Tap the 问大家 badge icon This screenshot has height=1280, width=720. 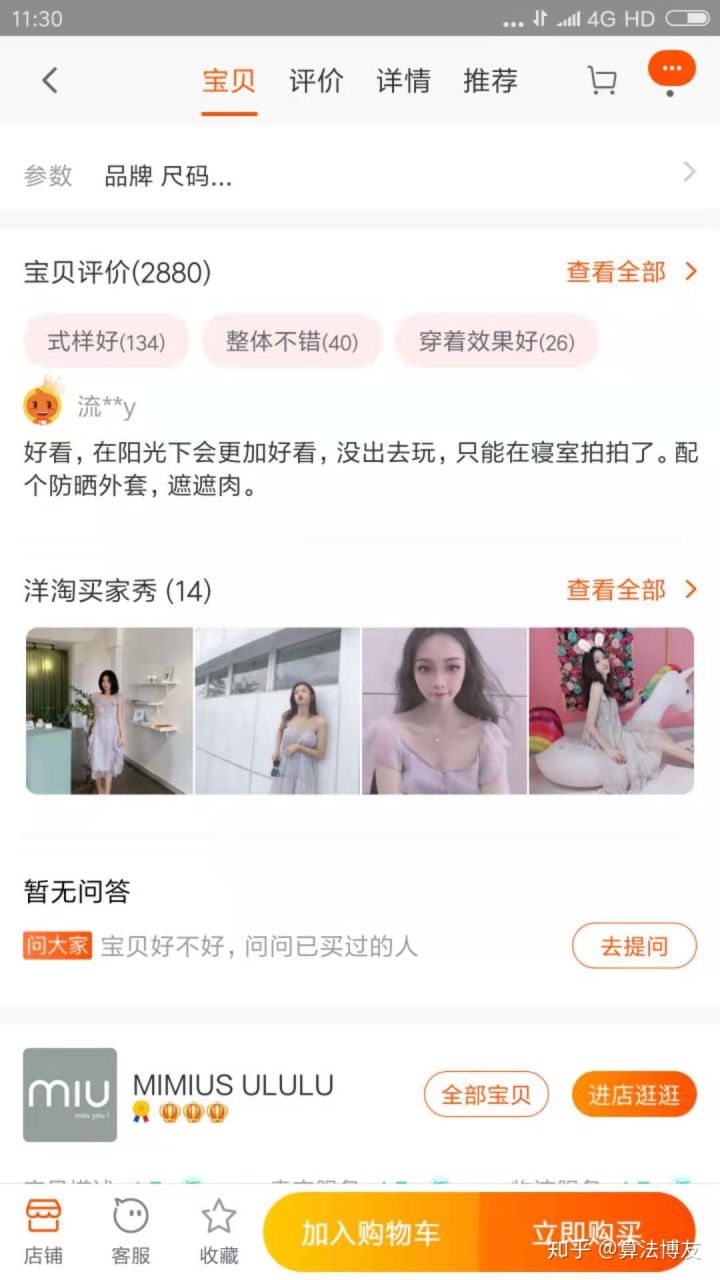[57, 944]
